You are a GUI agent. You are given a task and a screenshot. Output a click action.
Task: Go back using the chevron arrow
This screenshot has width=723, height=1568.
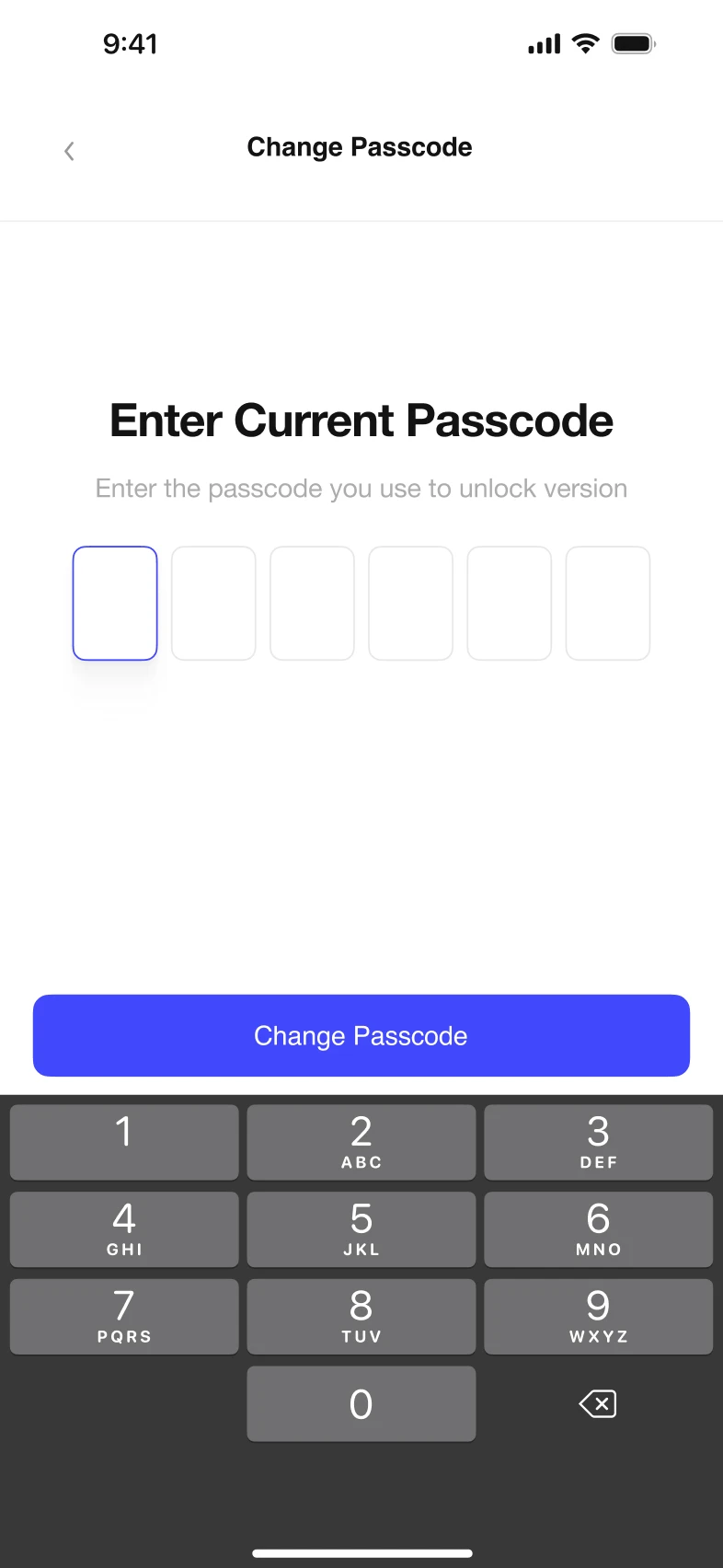[68, 150]
